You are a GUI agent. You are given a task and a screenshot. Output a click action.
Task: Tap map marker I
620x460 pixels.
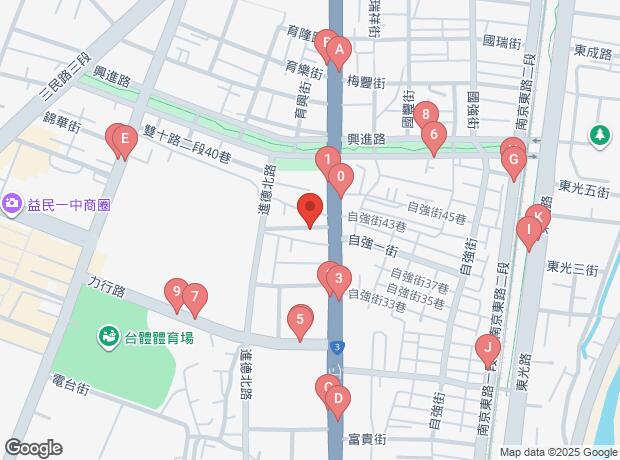(x=528, y=231)
